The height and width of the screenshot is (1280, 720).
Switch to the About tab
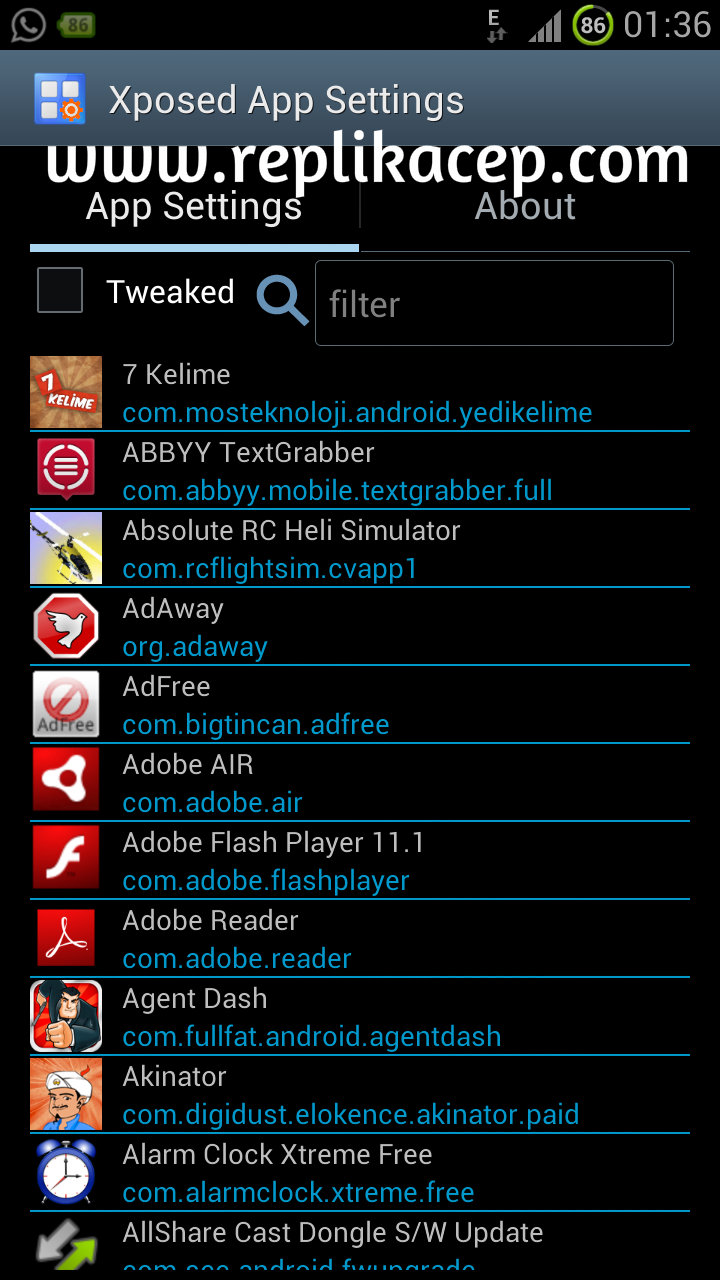point(525,207)
